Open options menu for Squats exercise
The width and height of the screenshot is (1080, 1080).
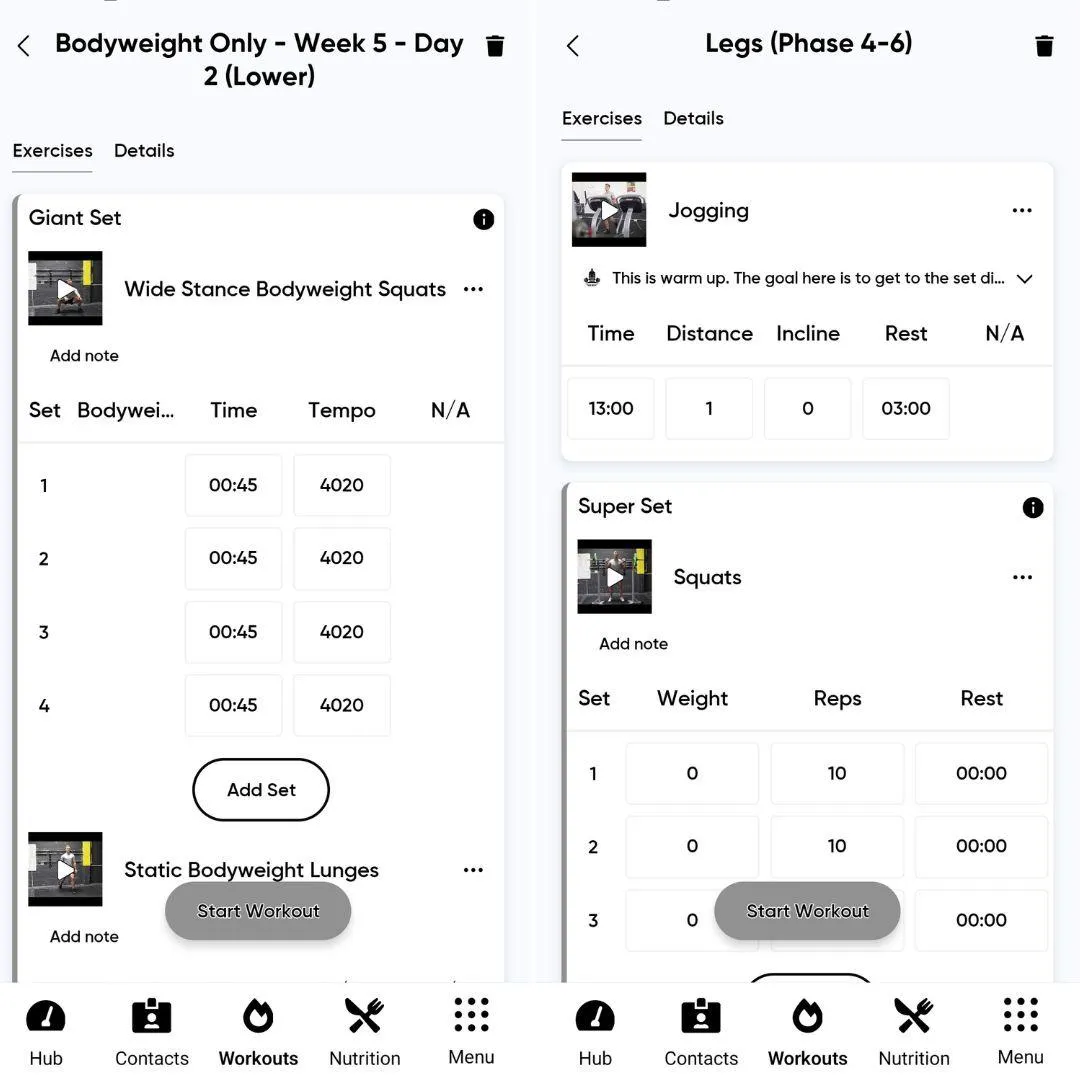[x=1021, y=577]
